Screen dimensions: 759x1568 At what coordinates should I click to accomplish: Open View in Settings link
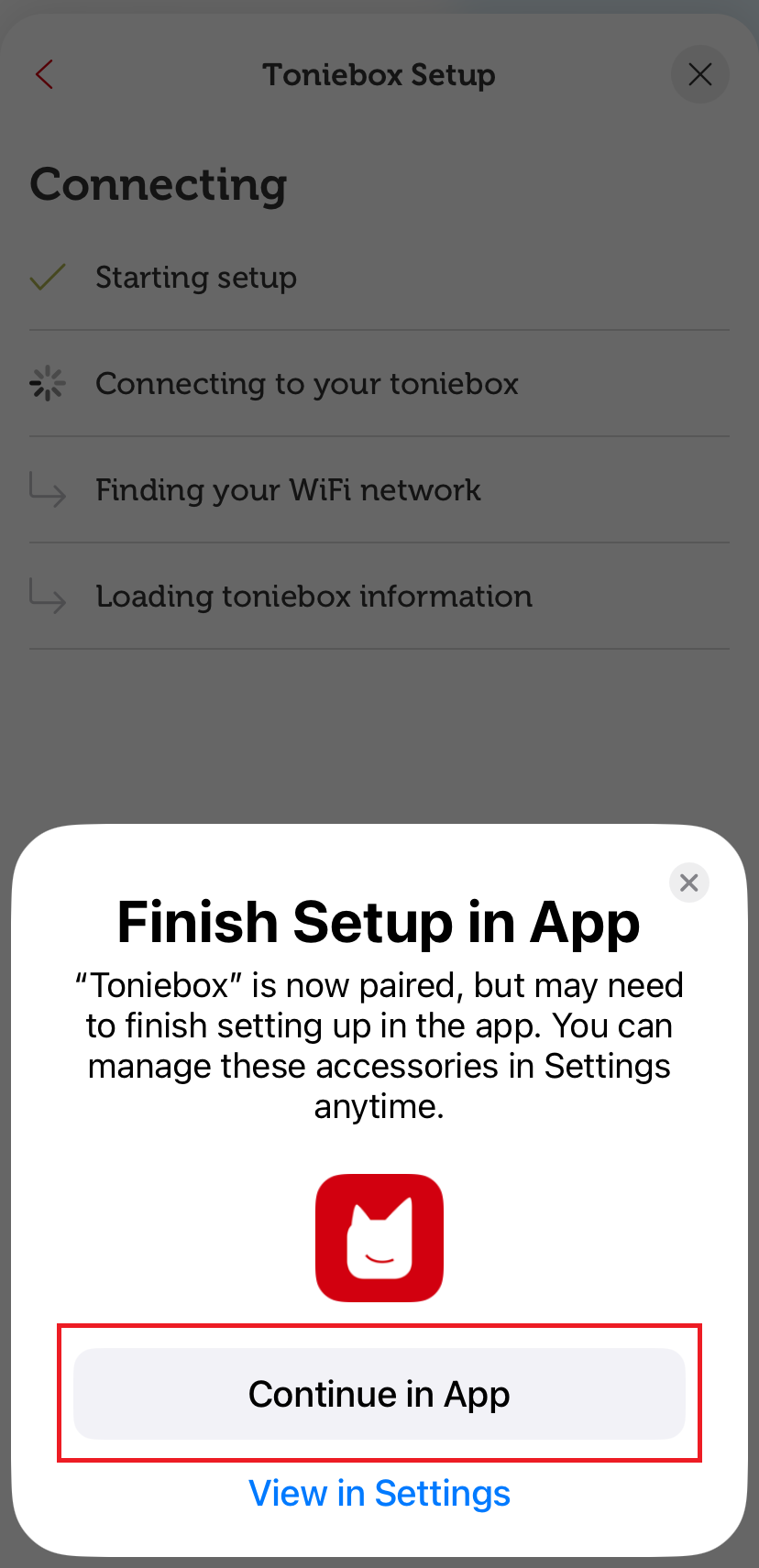tap(379, 1494)
